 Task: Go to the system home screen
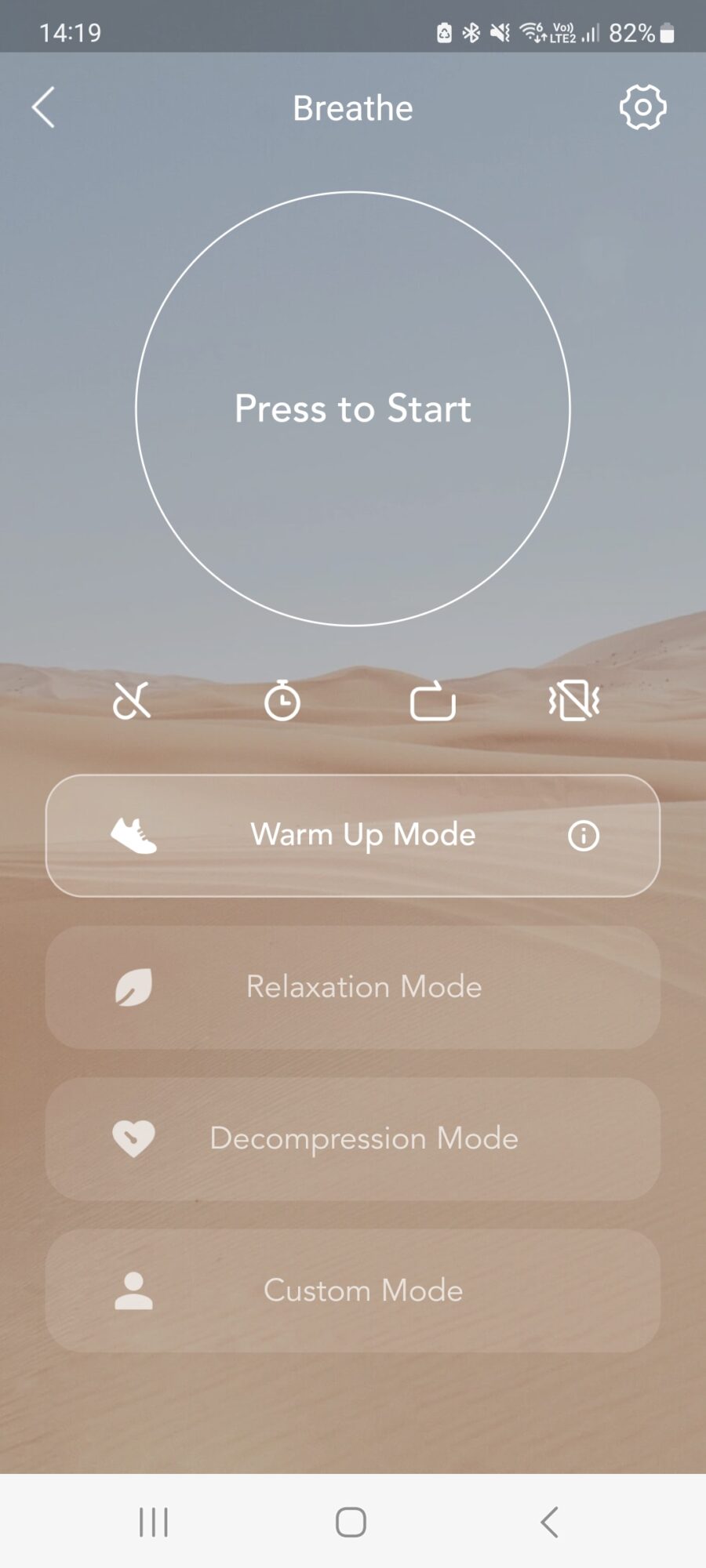pyautogui.click(x=351, y=1523)
